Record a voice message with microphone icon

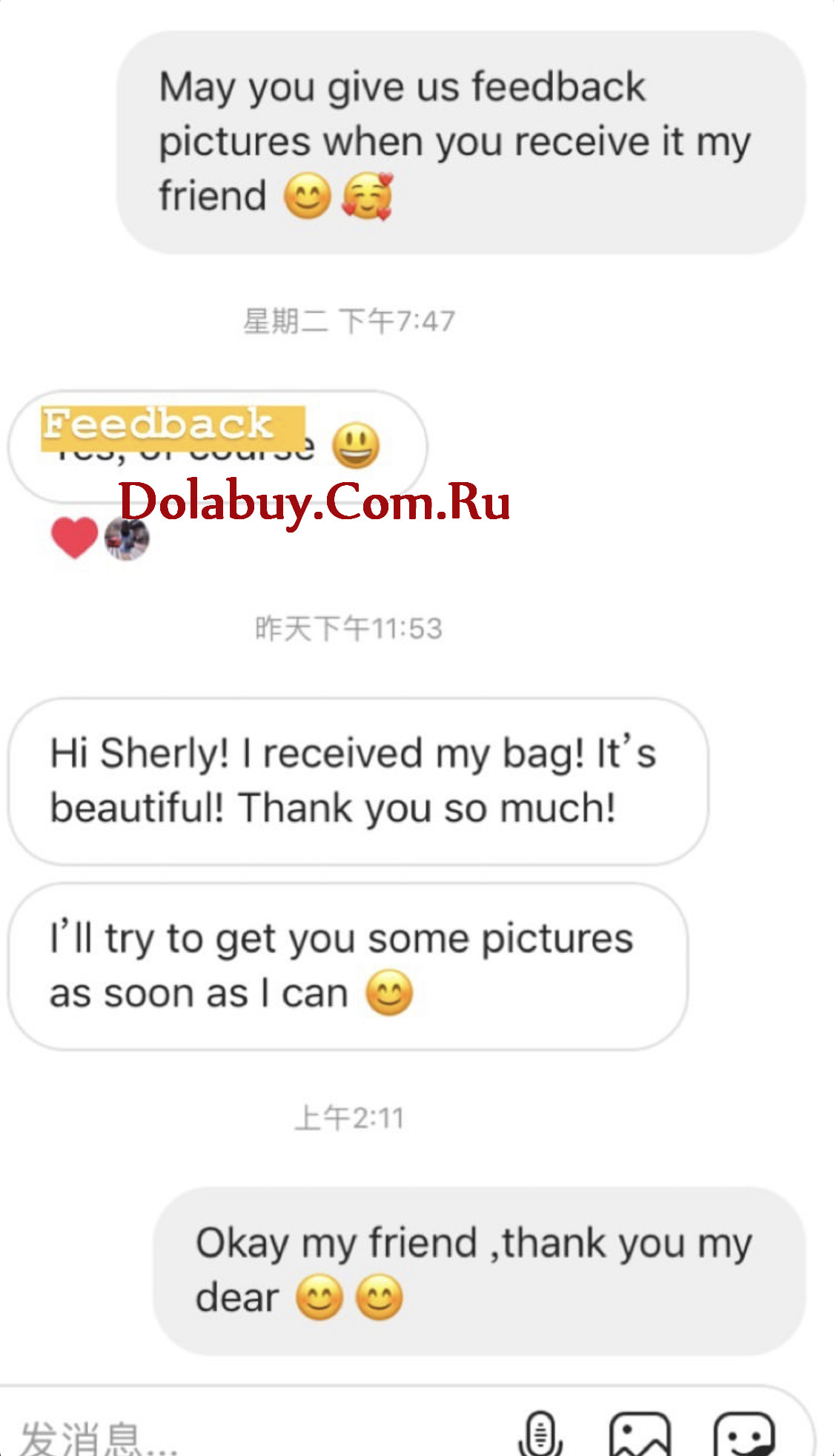pyautogui.click(x=540, y=1434)
